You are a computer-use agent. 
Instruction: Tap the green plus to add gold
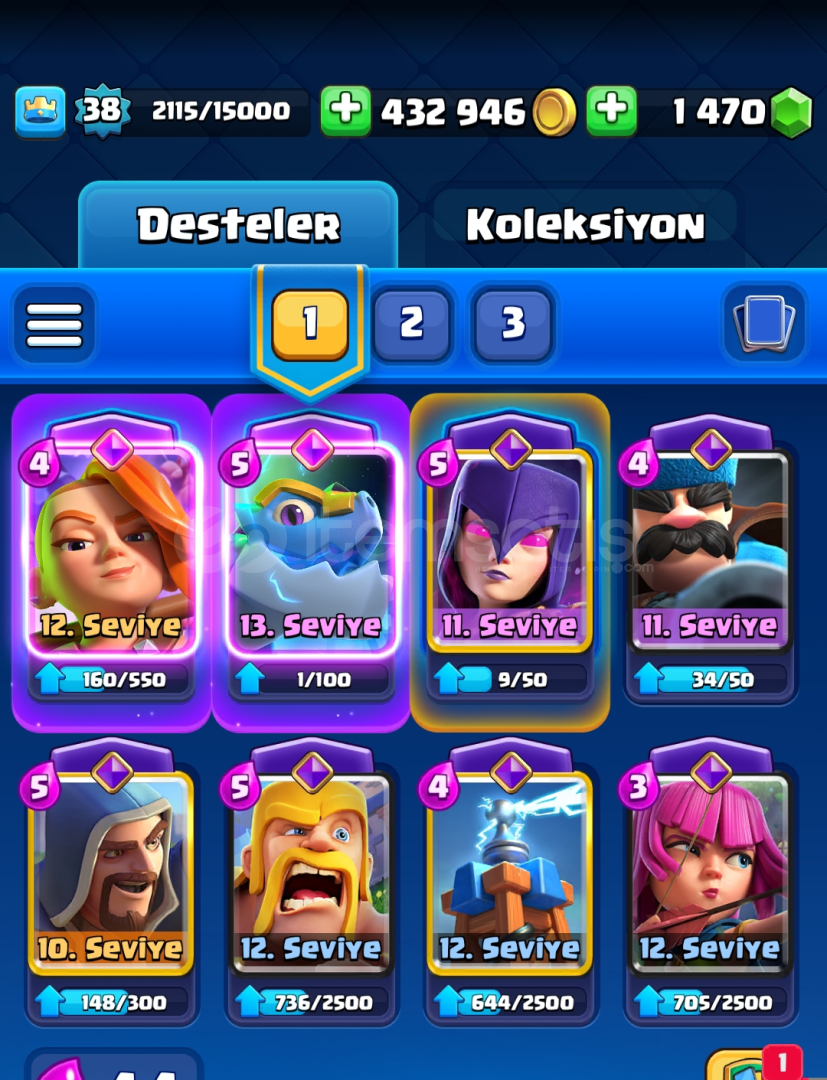click(x=345, y=111)
